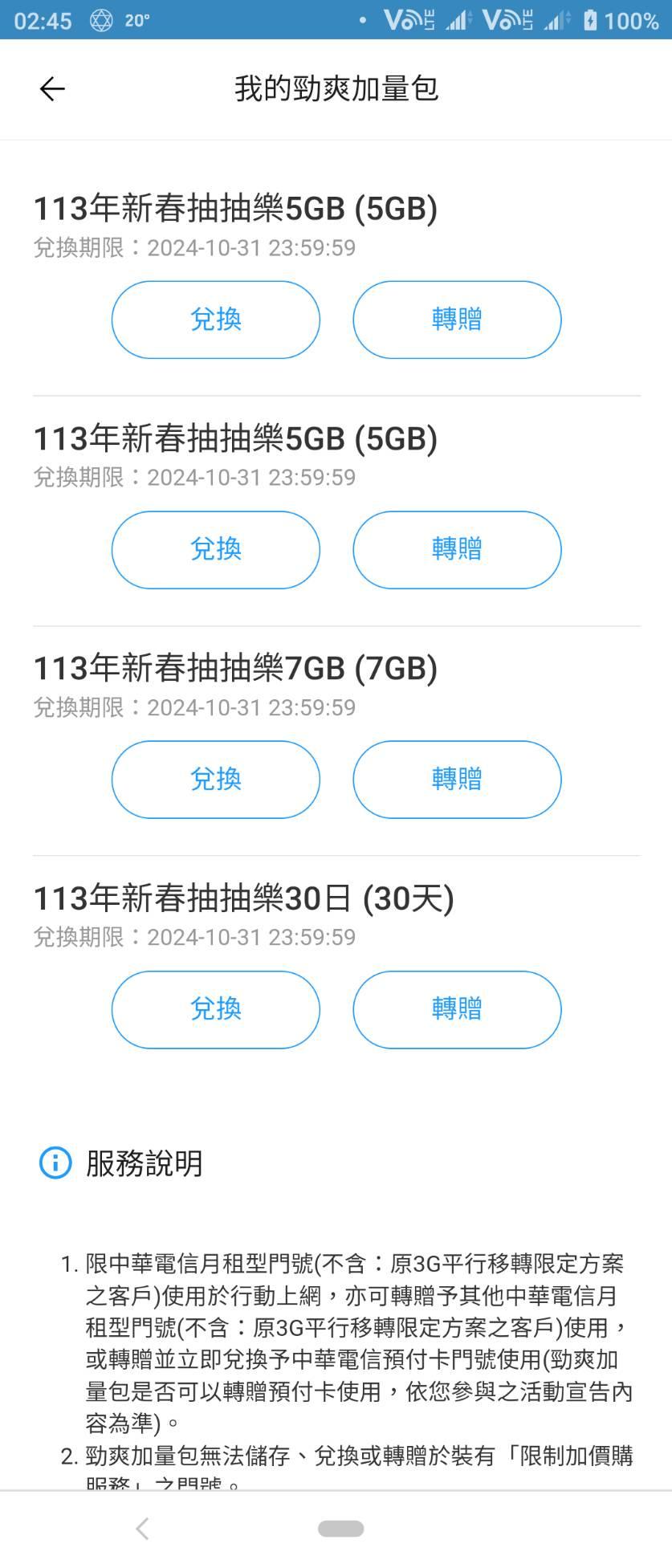Gift the 30日 (30天) package via 轉贈
The width and height of the screenshot is (672, 1568).
457,1009
